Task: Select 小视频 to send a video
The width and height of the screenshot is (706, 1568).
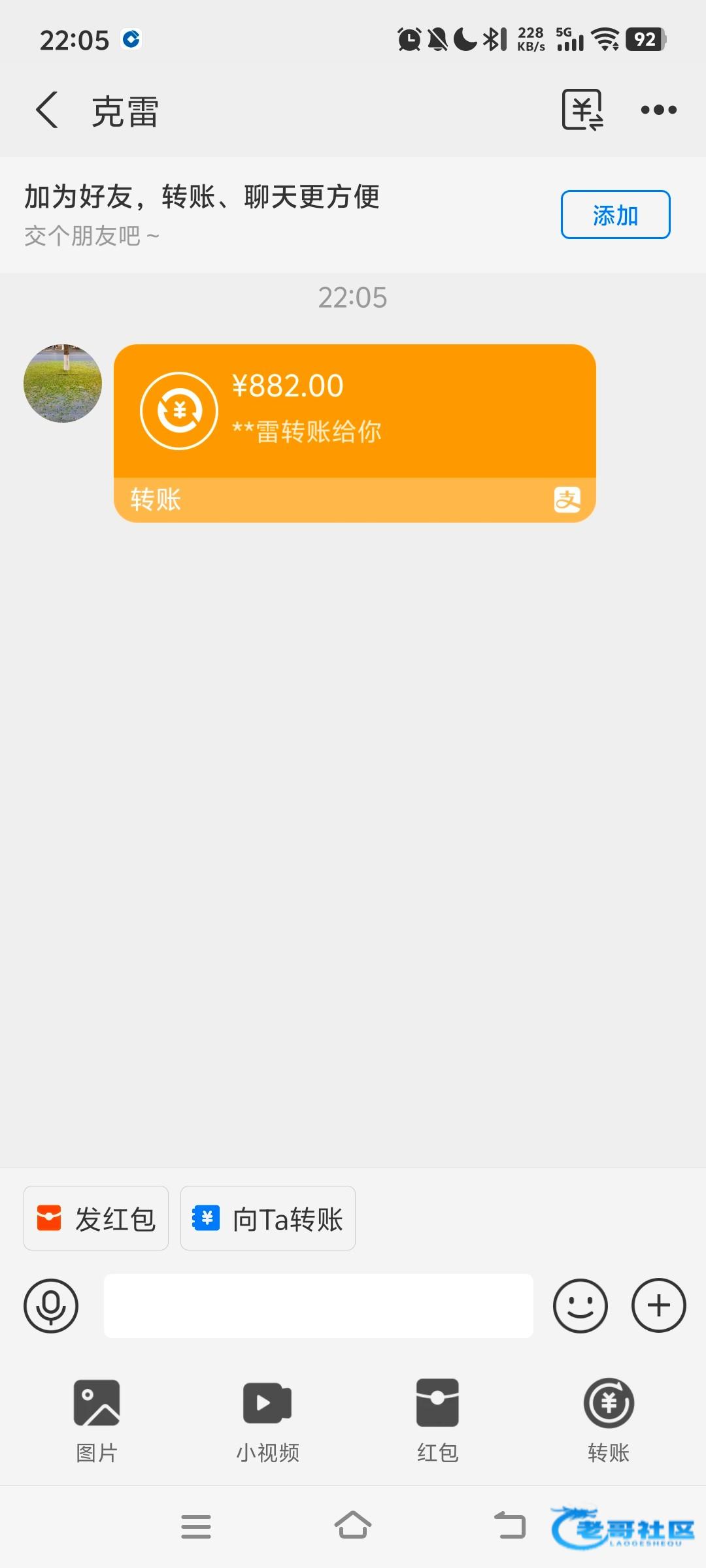Action: 267,1419
